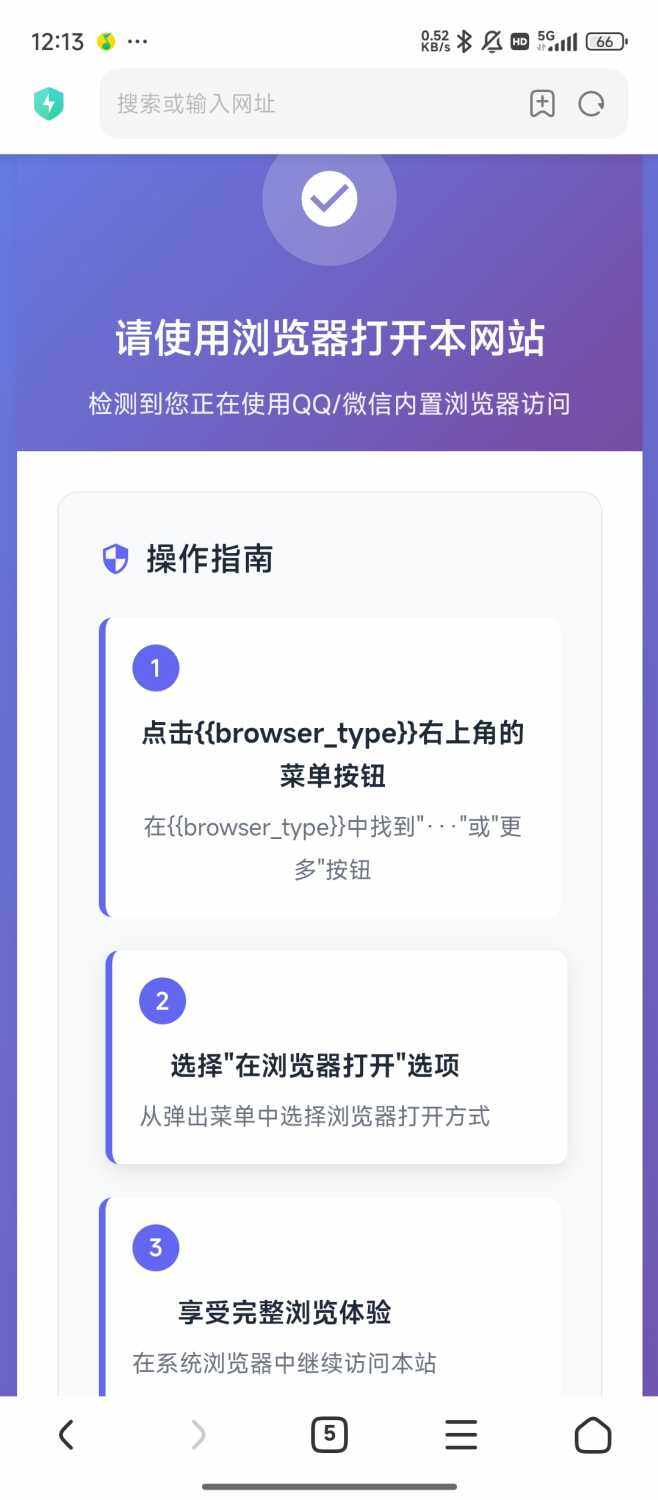Go back to the previous page

click(66, 1436)
